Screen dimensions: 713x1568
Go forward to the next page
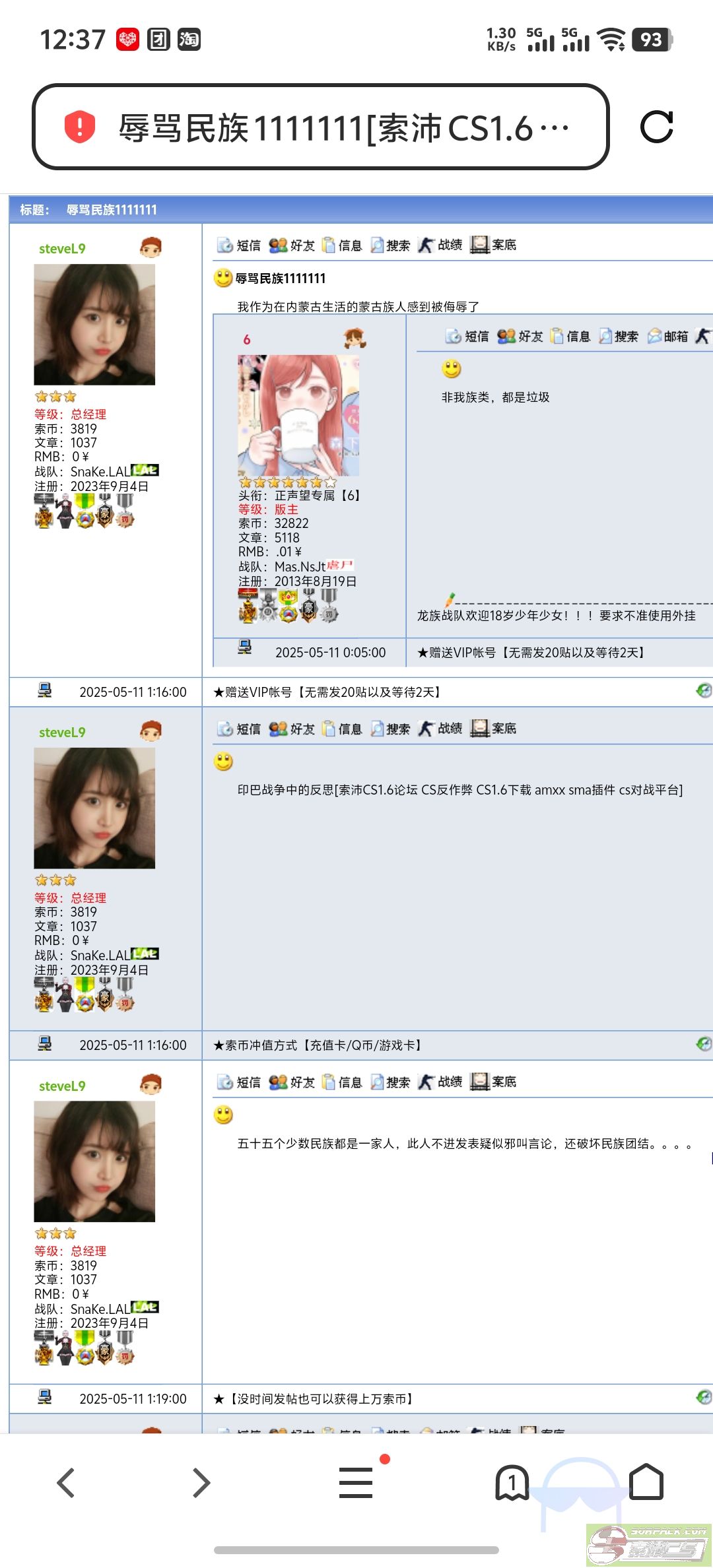(201, 1483)
